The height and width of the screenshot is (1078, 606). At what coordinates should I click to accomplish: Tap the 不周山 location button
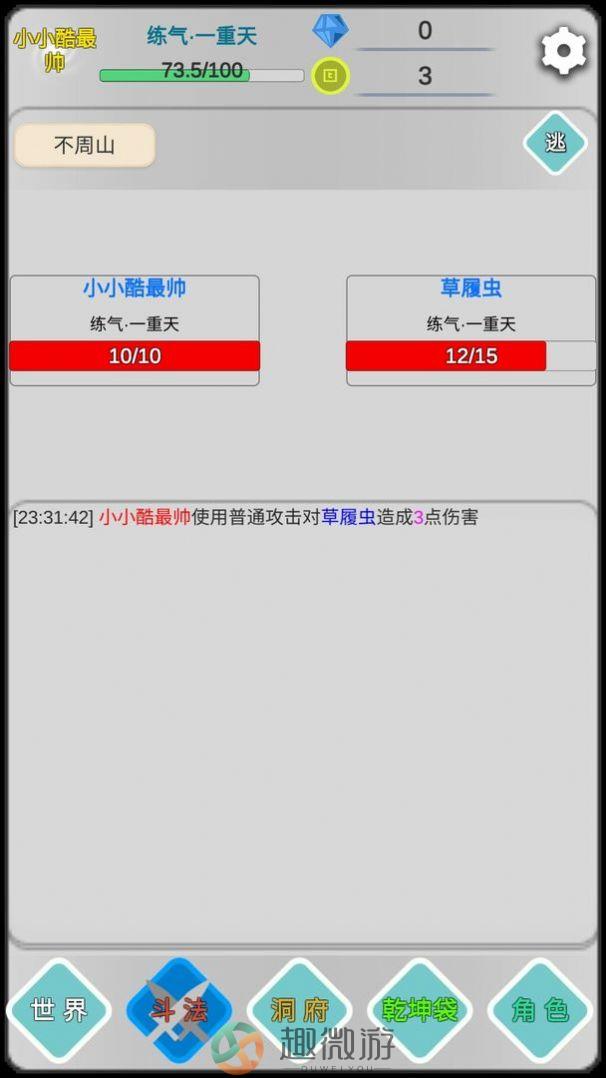(85, 145)
